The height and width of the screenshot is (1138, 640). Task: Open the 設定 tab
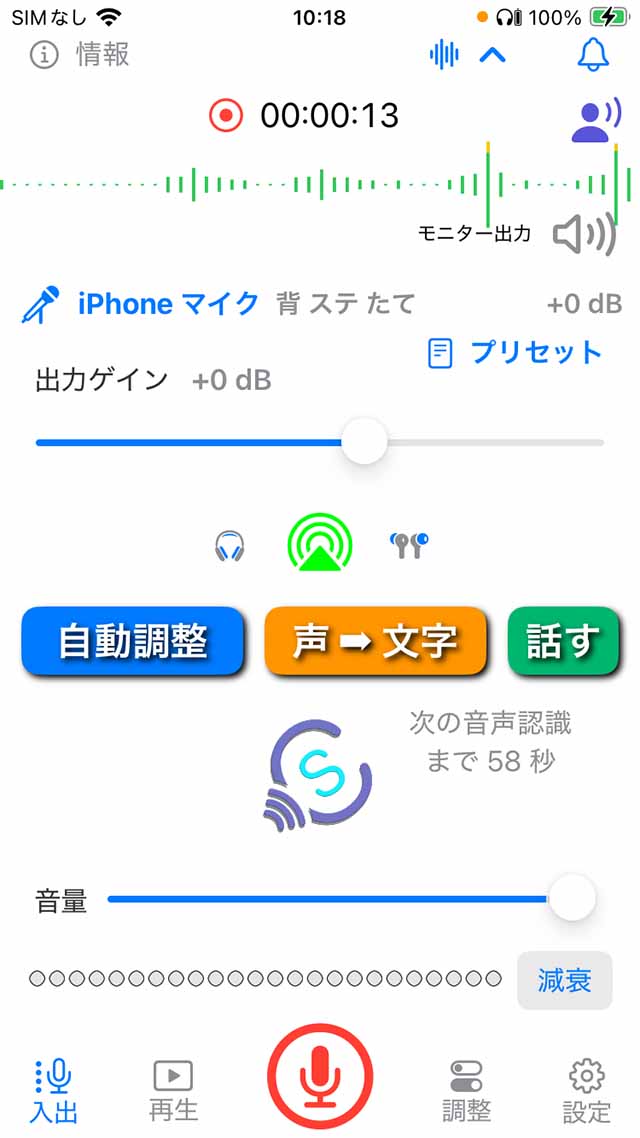(x=587, y=1091)
